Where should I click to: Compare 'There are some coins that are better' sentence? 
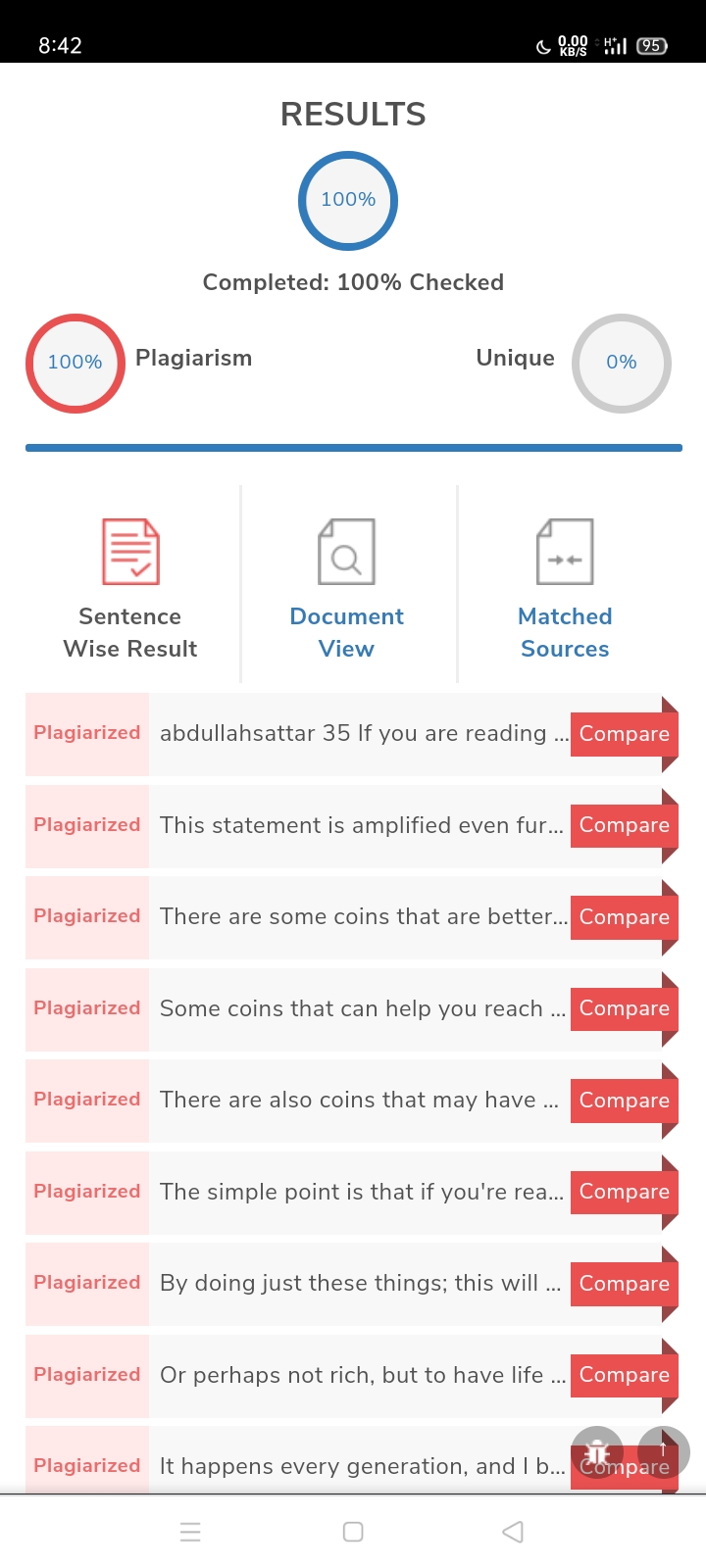[x=624, y=917]
